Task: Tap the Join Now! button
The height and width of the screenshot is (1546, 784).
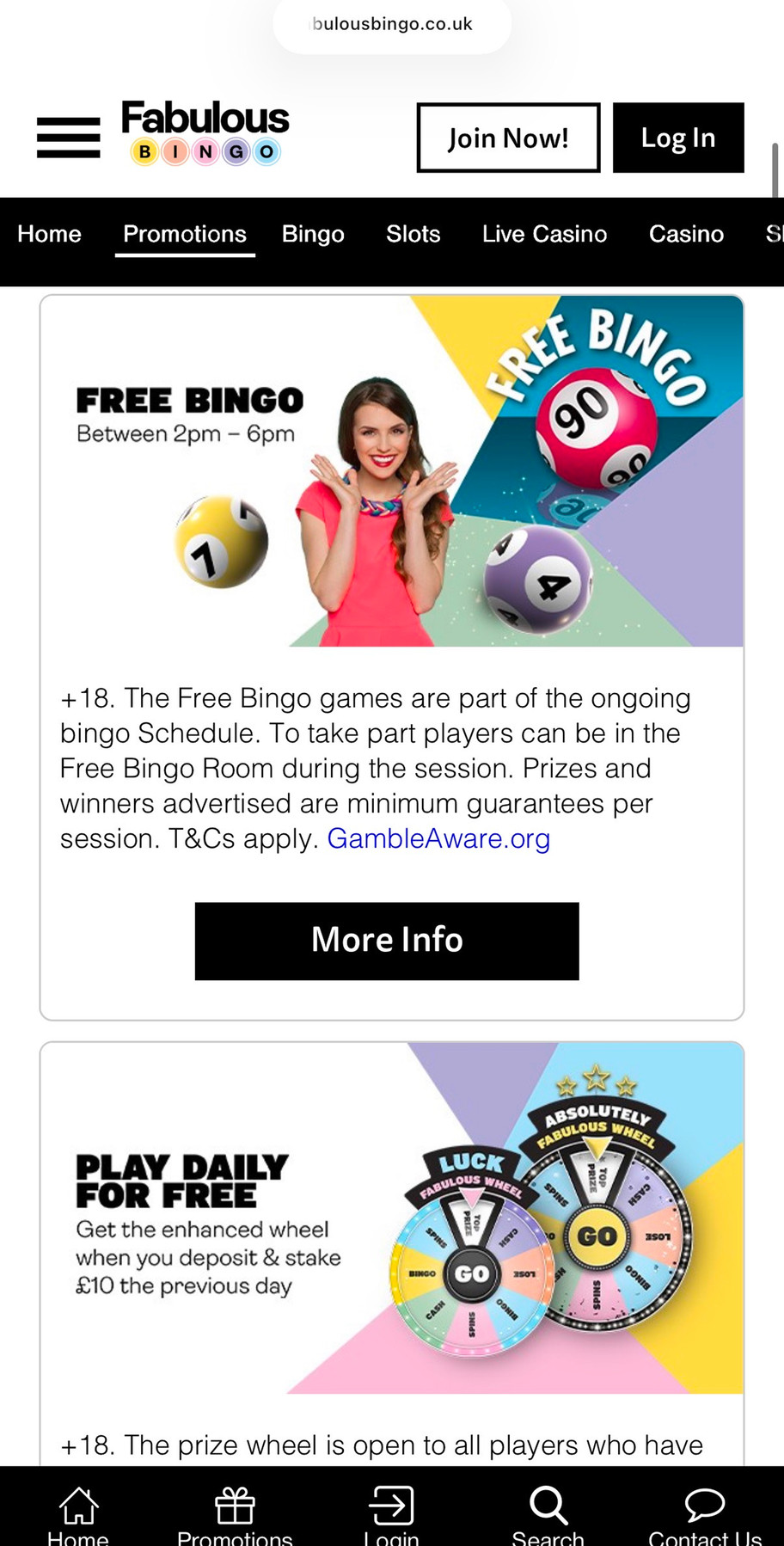Action: 508,138
